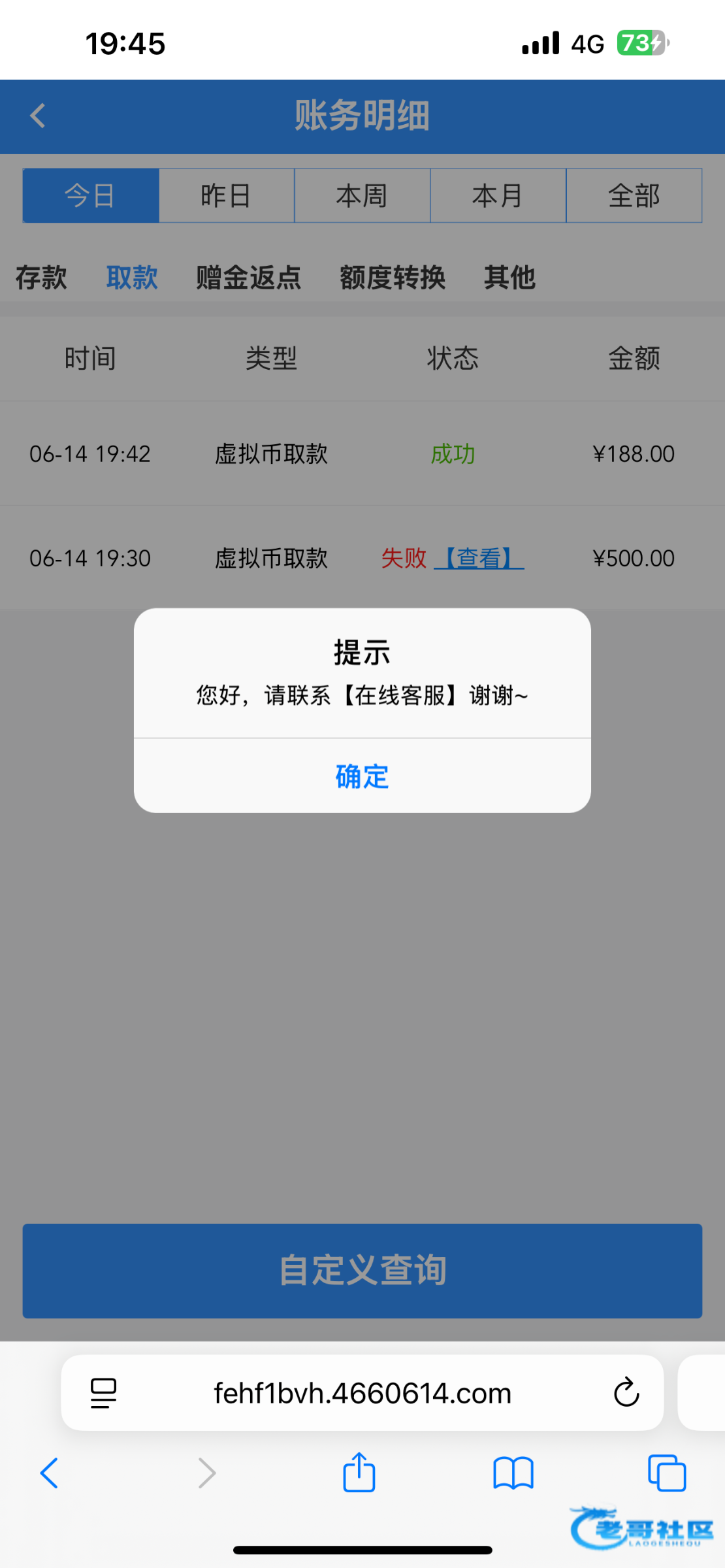
Task: Tap 【查看】 link on failed withdrawal
Action: [x=479, y=559]
